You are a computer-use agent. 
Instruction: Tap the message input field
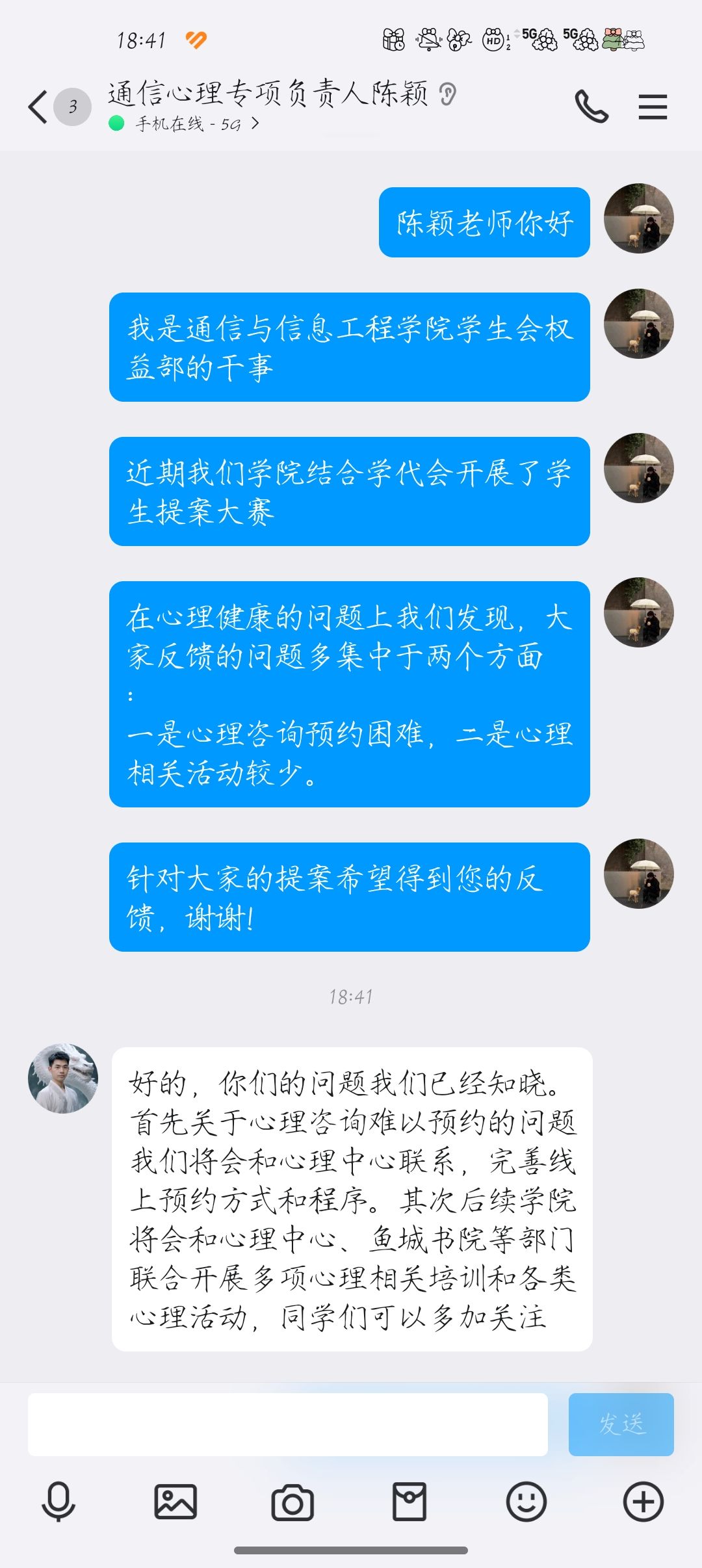pyautogui.click(x=287, y=1424)
